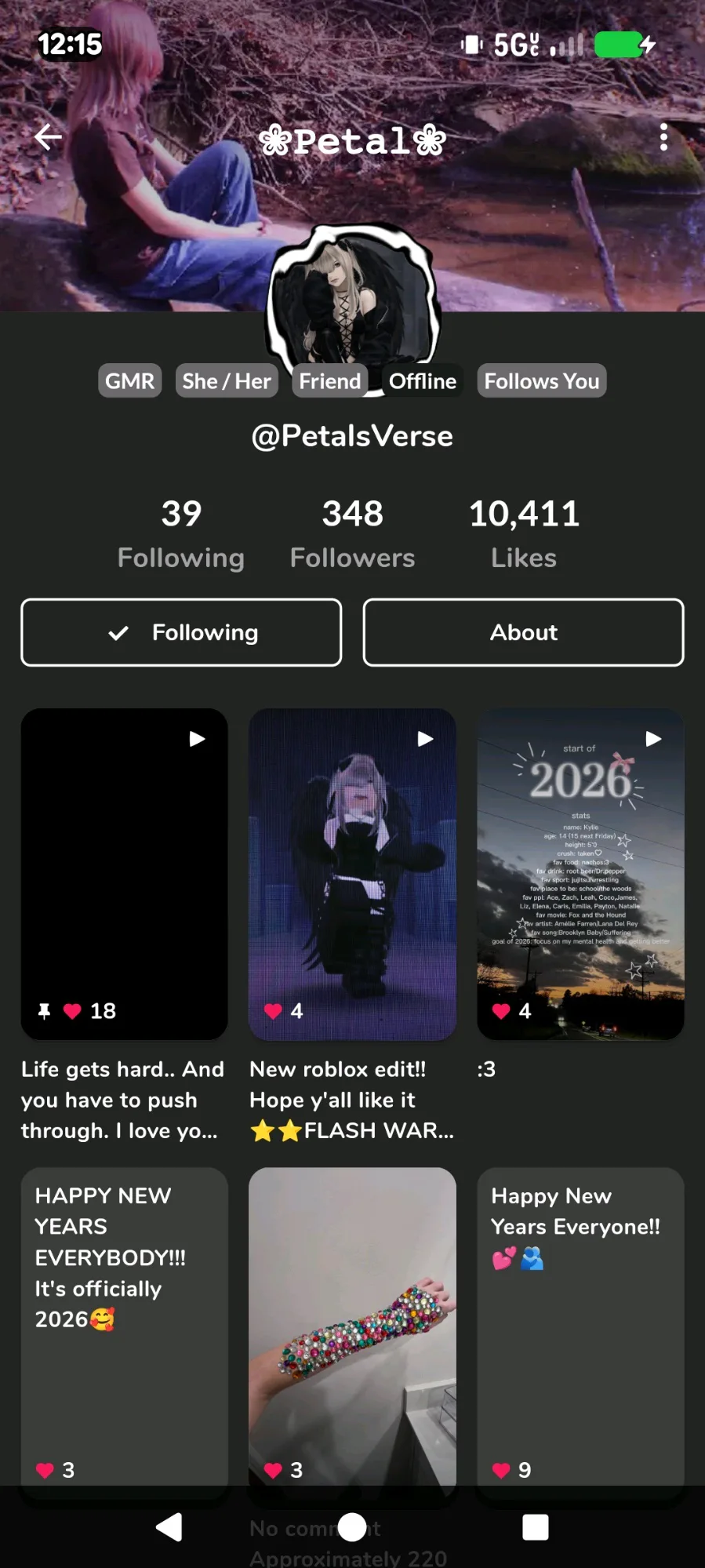Go back using the top arrow
This screenshot has width=705, height=1568.
pos(49,137)
